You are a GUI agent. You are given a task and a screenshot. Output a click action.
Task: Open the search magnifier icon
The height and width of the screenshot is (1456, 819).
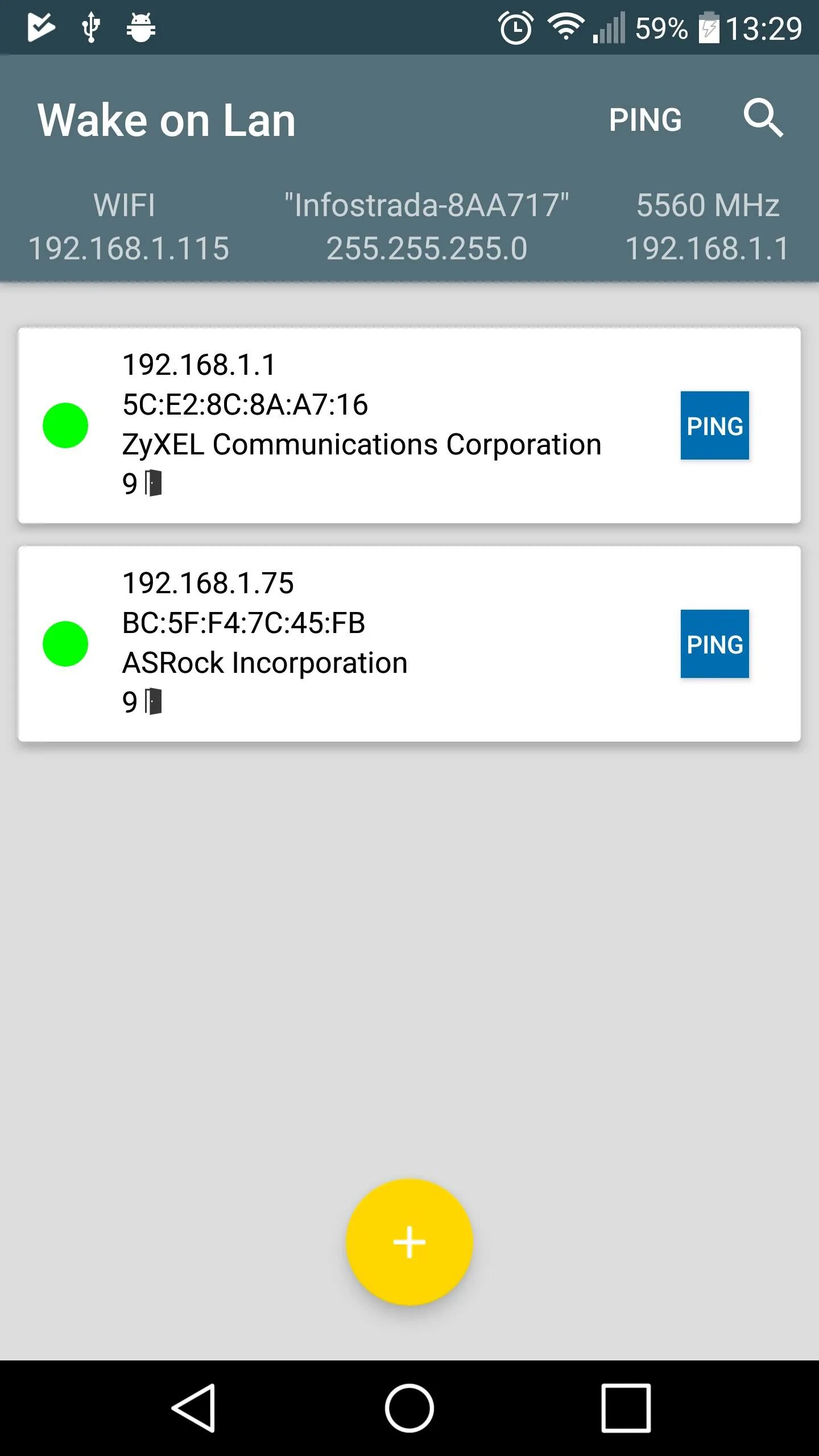[763, 118]
